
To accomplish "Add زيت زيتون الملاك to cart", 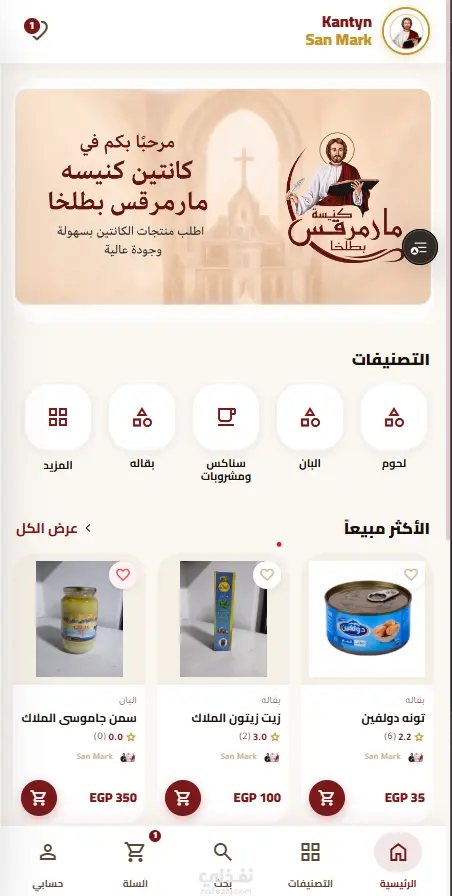I will tap(183, 798).
